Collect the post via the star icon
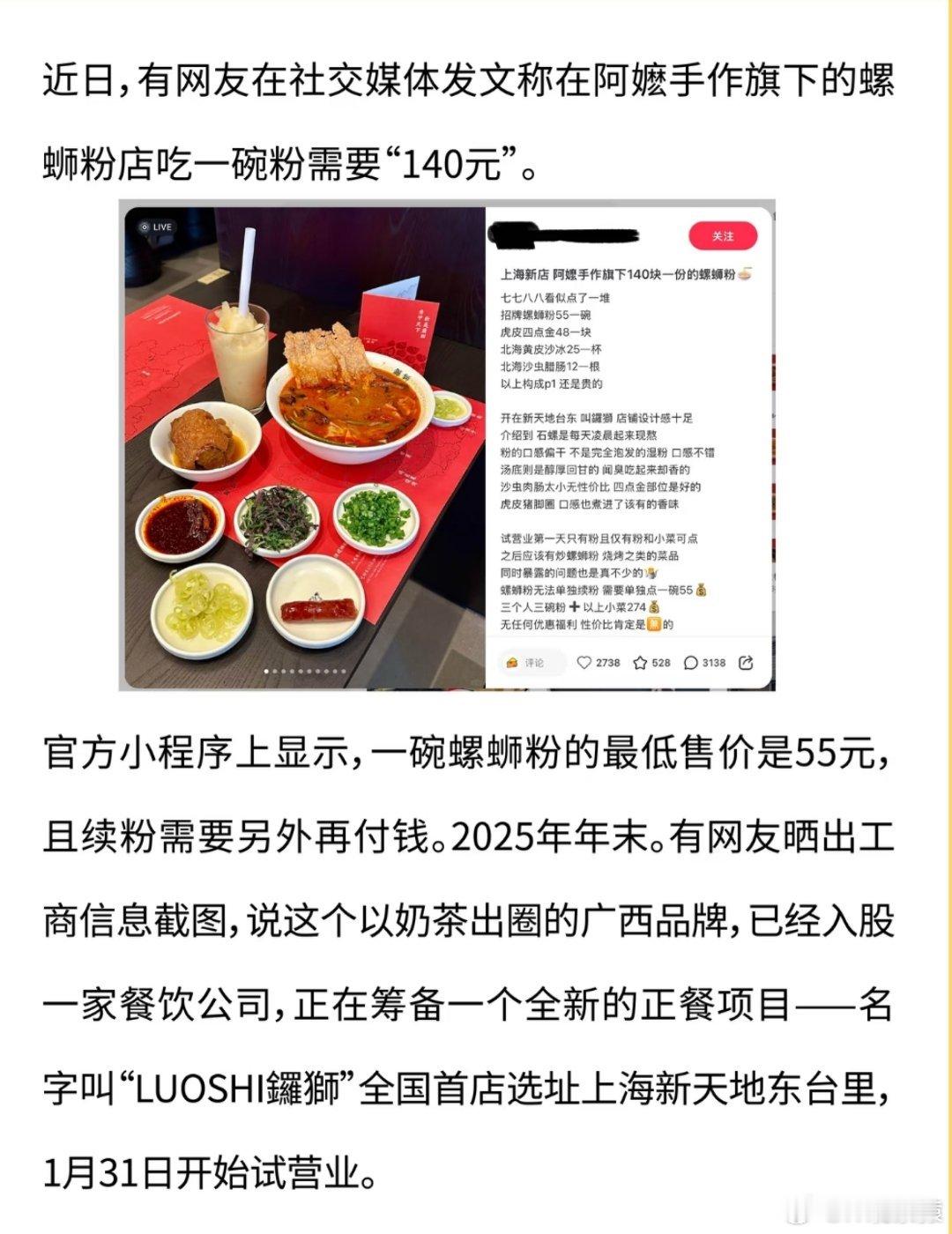Image resolution: width=952 pixels, height=1234 pixels. tap(642, 662)
